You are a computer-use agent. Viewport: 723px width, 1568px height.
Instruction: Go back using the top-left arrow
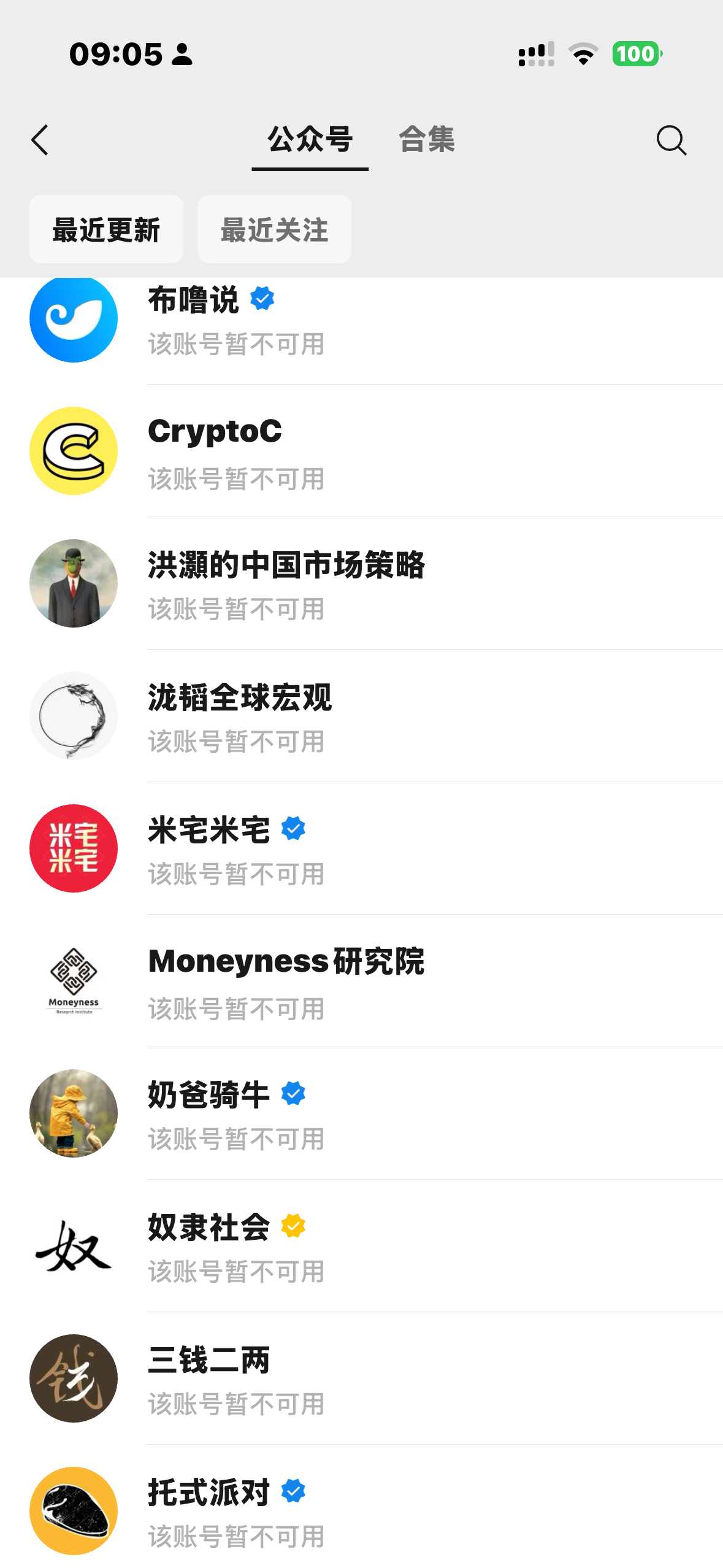(x=40, y=140)
